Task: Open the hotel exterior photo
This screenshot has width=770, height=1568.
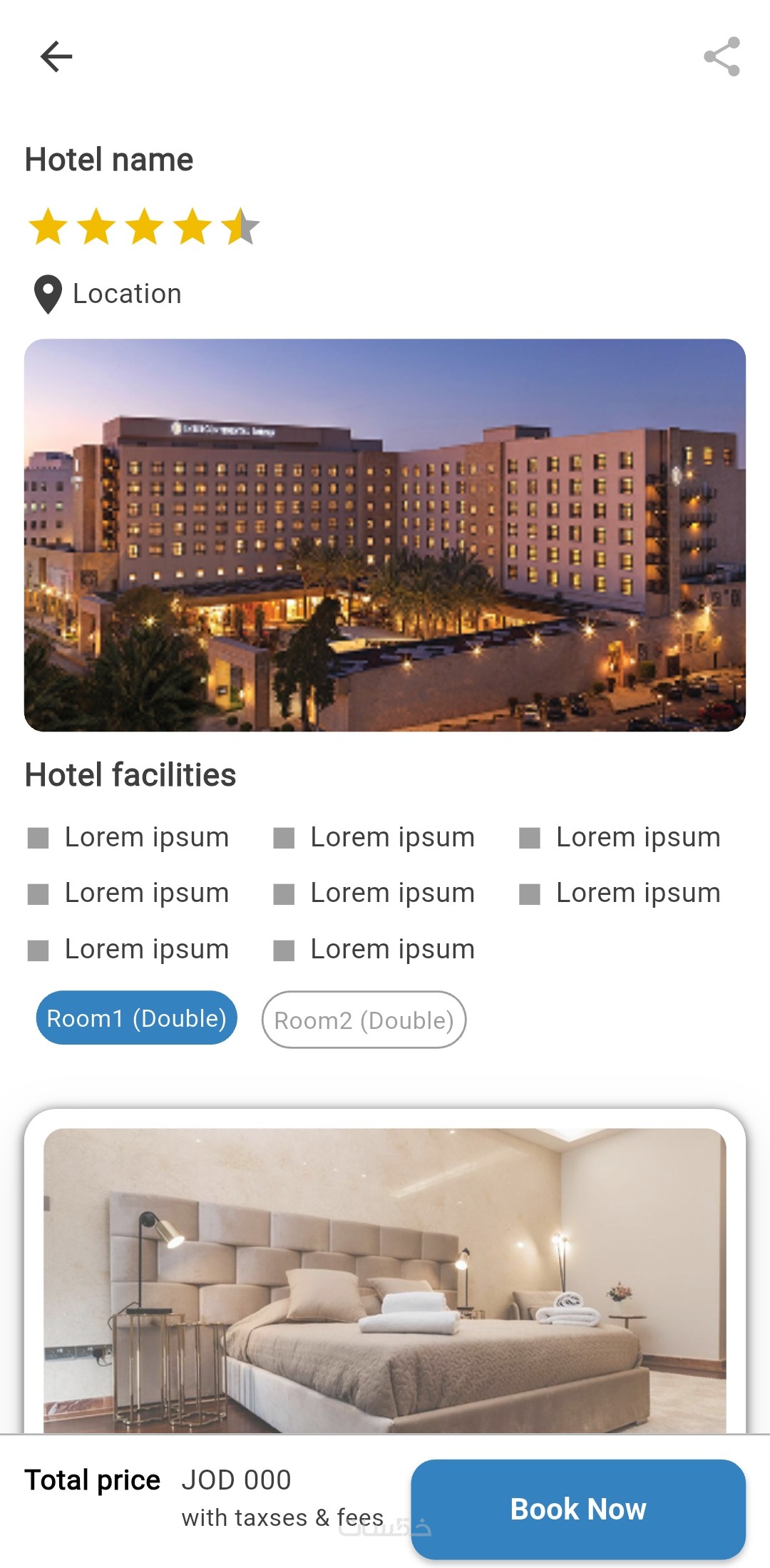Action: [x=385, y=535]
